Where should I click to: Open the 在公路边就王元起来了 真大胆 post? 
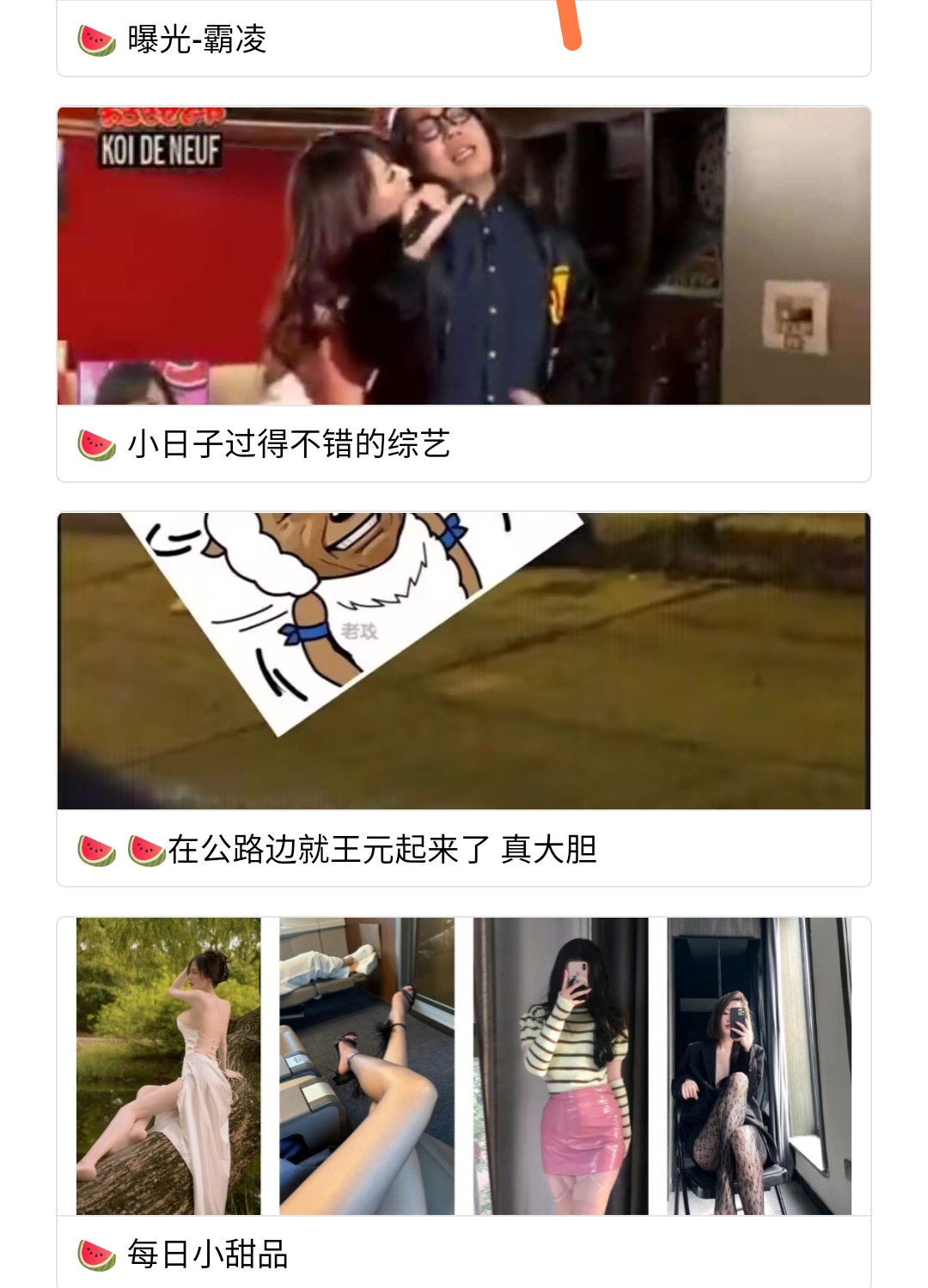click(x=382, y=850)
